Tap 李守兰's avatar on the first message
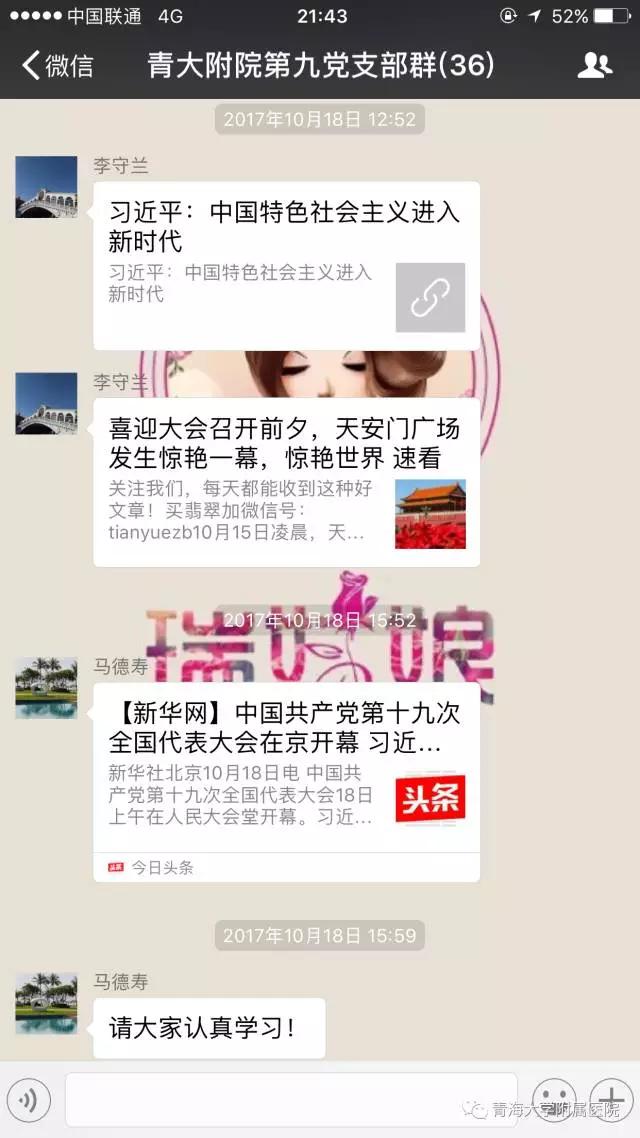640x1138 pixels. [46, 187]
